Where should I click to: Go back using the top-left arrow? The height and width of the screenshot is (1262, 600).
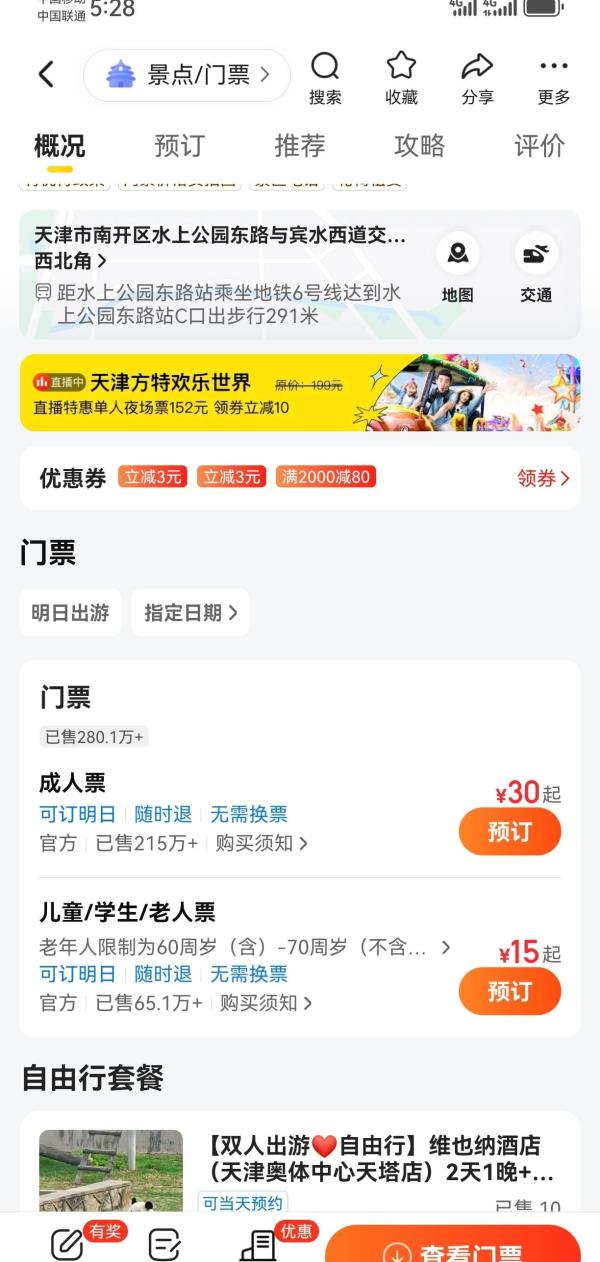(x=46, y=75)
